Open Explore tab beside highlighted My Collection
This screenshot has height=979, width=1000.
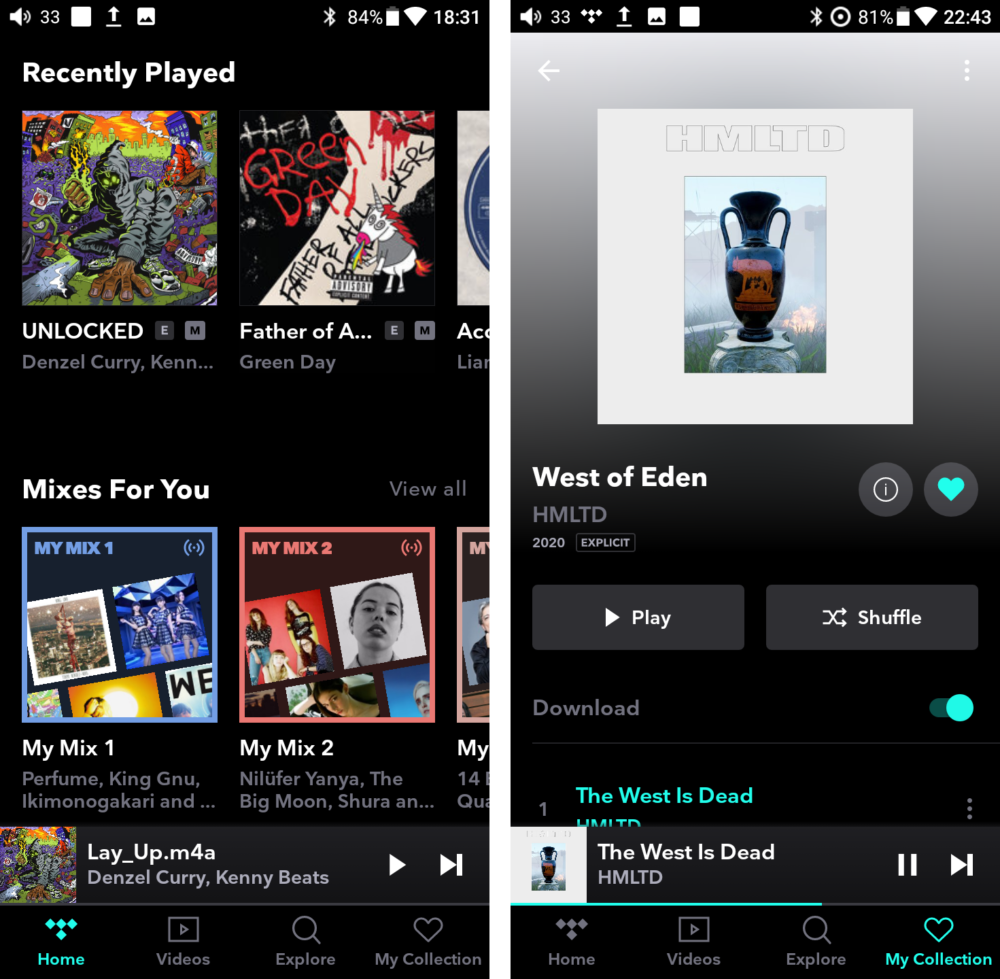[x=816, y=942]
